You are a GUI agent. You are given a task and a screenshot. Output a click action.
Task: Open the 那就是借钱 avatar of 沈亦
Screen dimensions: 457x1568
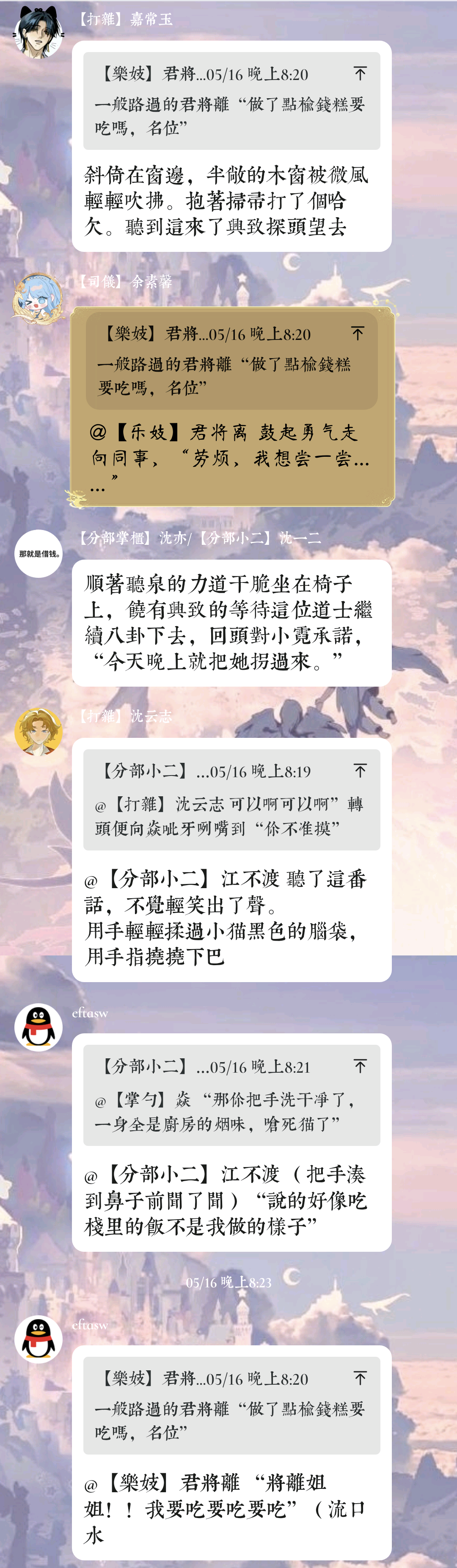click(x=39, y=553)
